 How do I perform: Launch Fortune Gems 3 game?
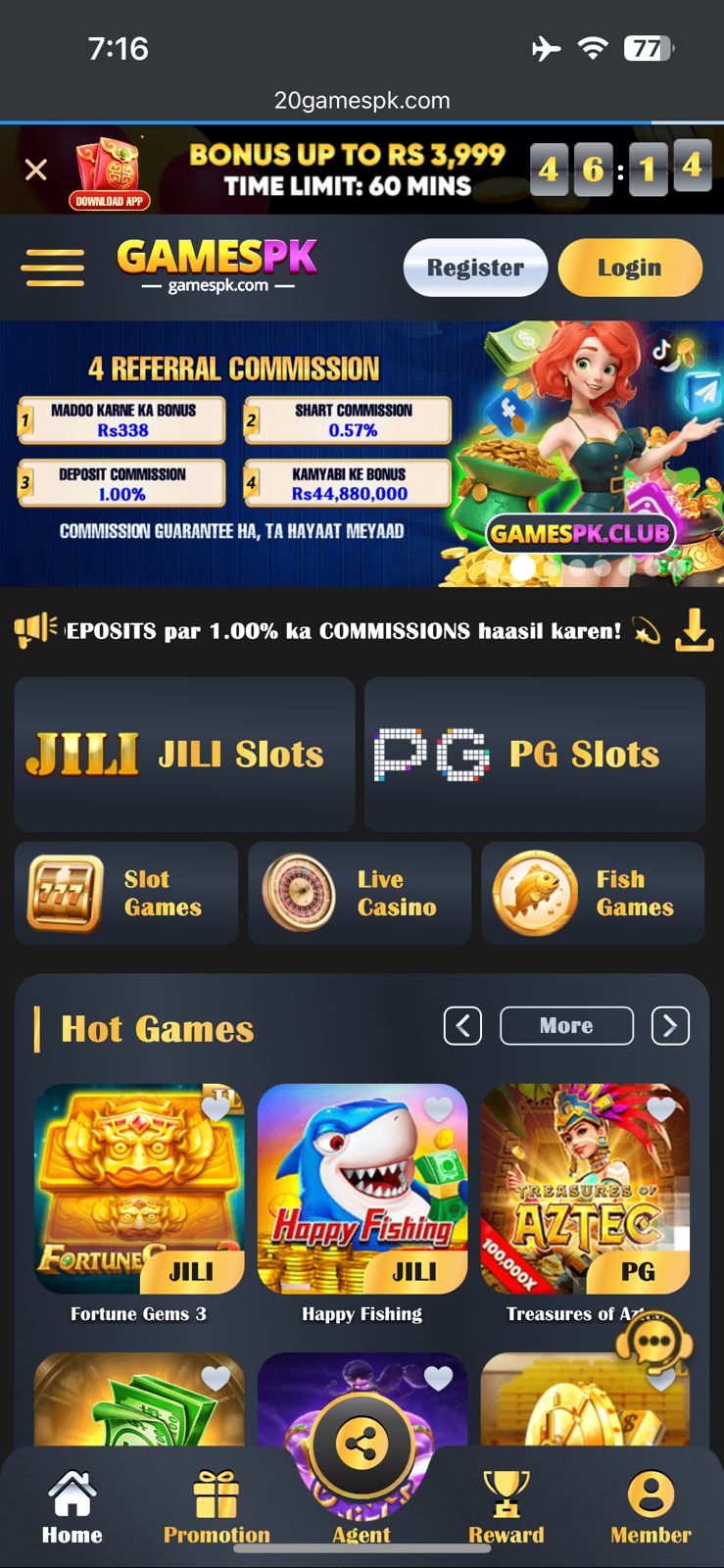click(139, 1189)
